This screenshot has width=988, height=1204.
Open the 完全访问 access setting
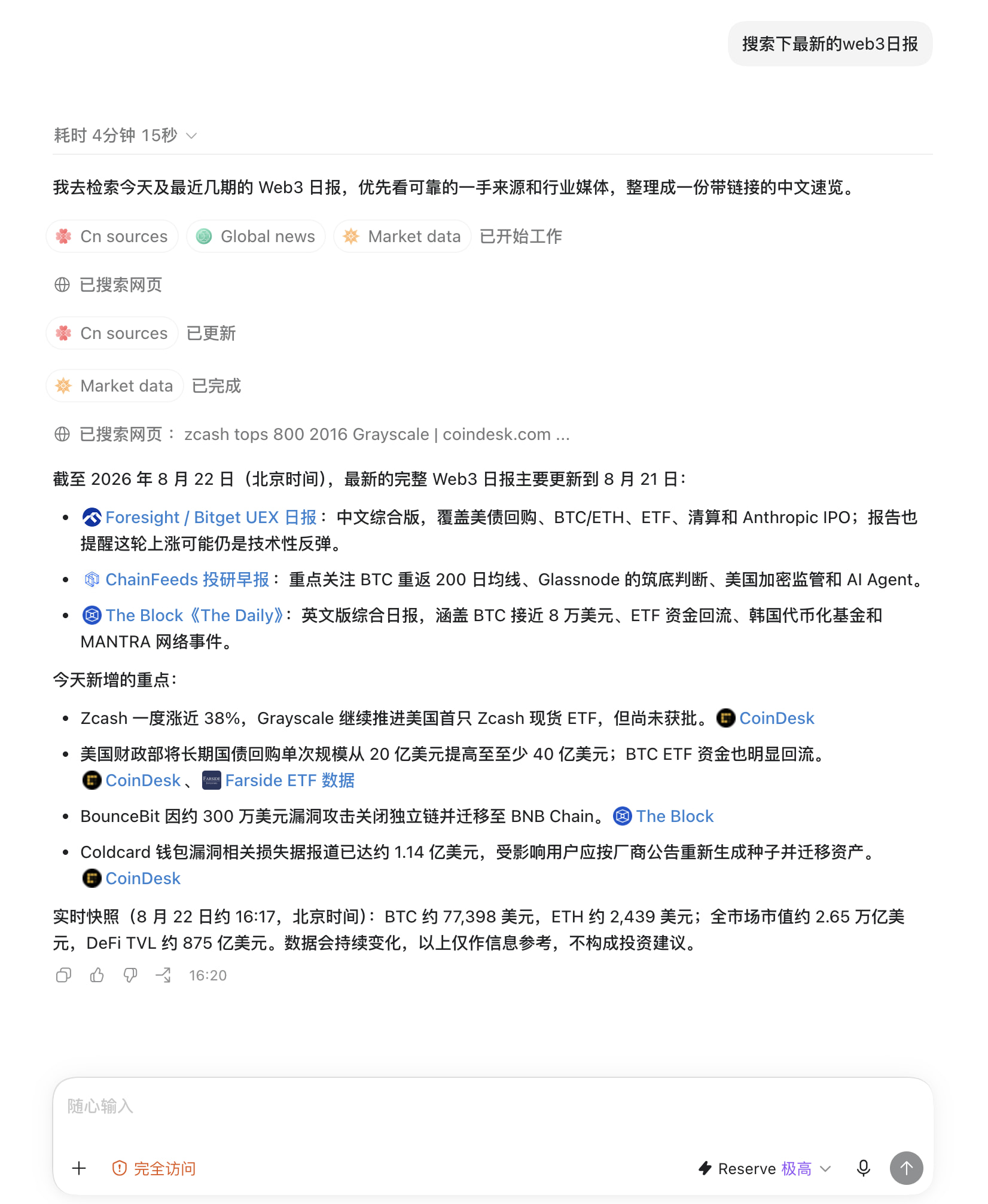click(x=154, y=1168)
